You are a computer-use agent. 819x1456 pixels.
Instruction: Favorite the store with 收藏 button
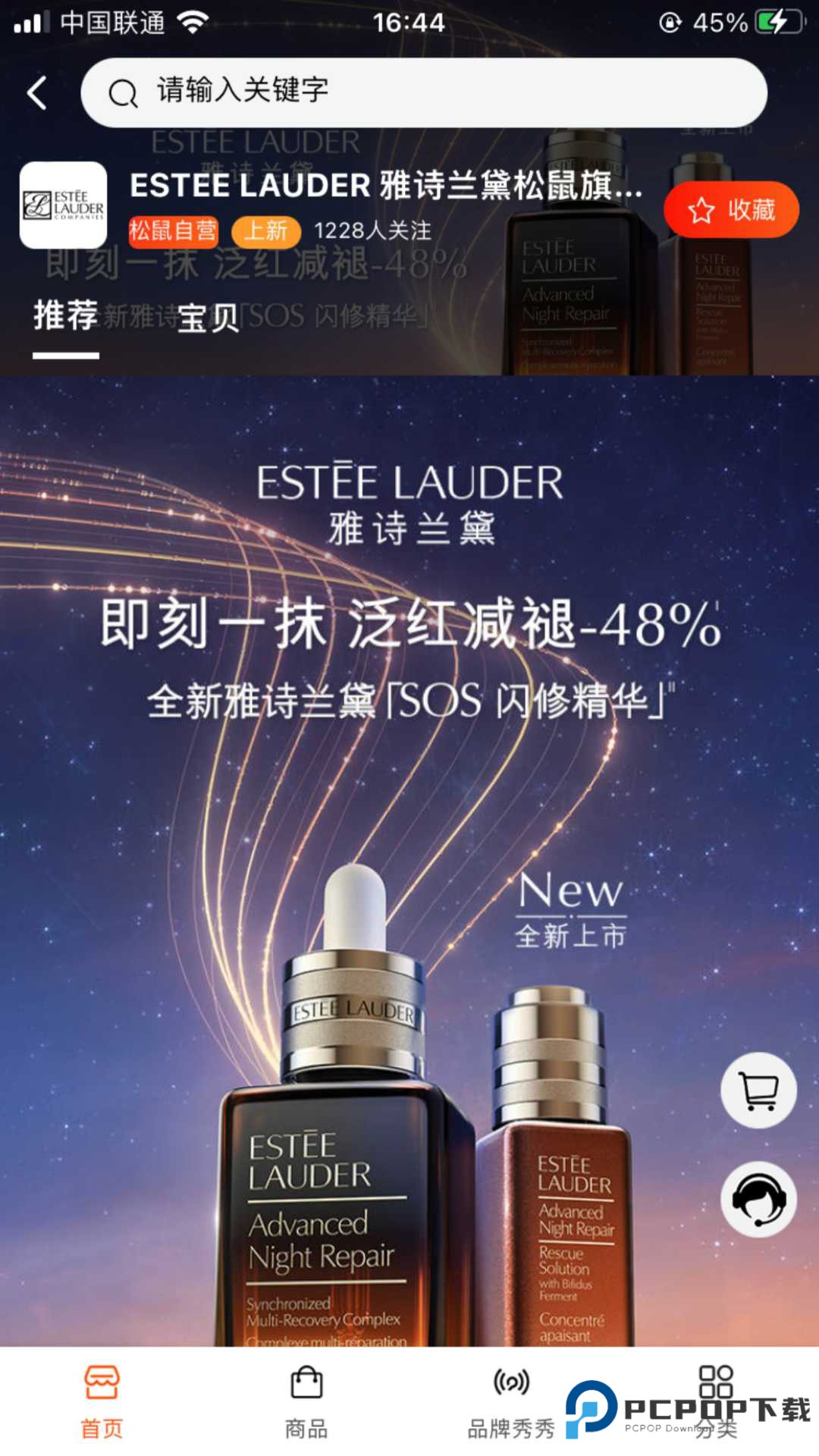tap(730, 210)
